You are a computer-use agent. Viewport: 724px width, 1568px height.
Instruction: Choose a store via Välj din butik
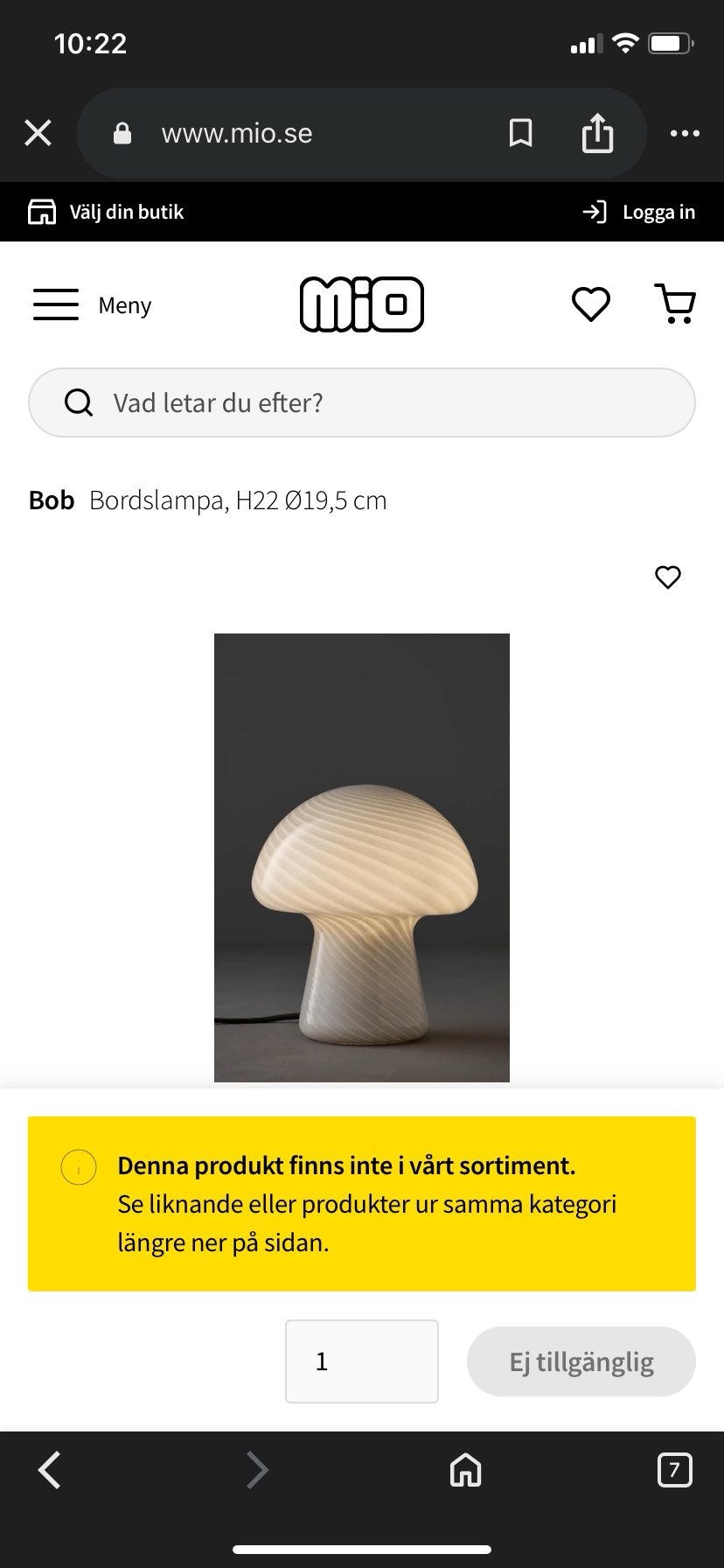pos(107,212)
